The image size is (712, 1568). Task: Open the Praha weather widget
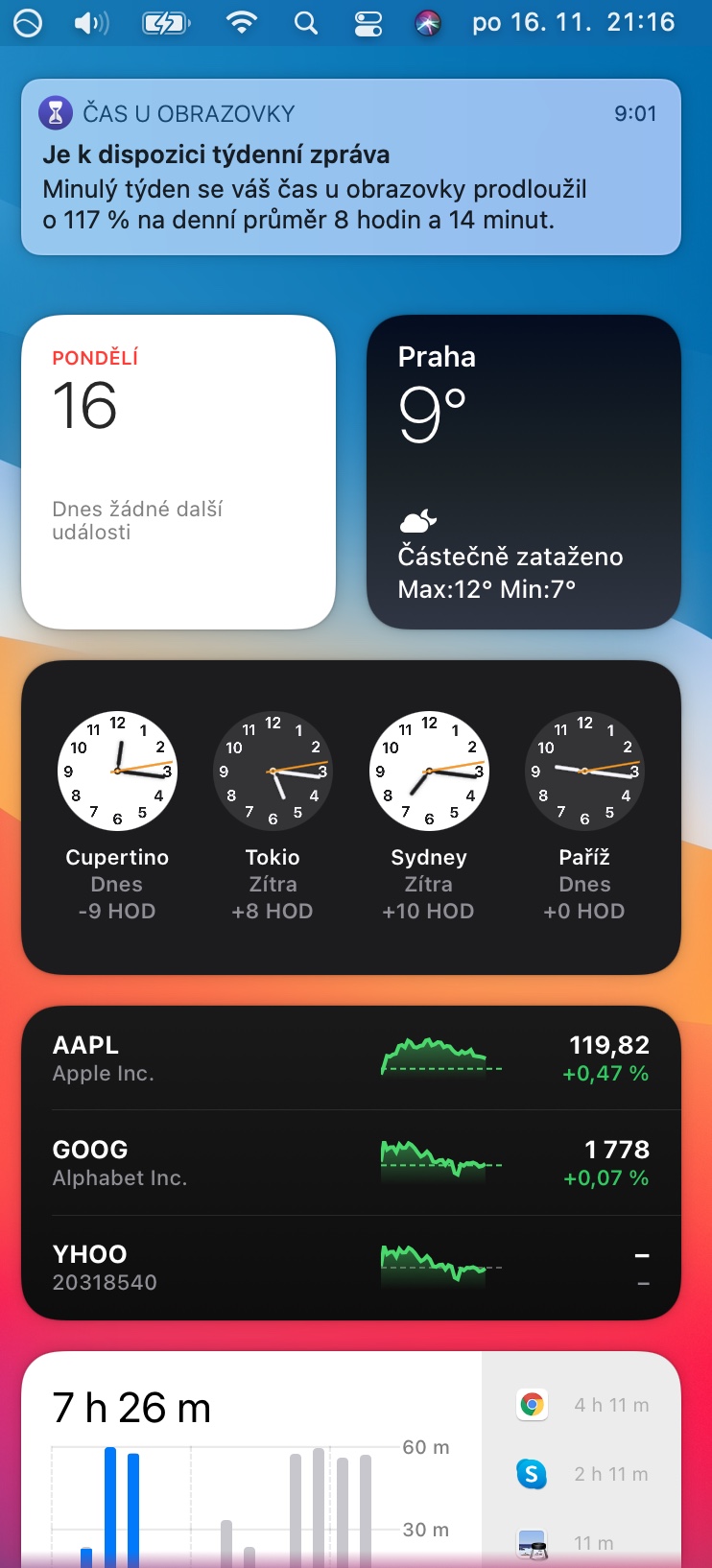pyautogui.click(x=524, y=472)
